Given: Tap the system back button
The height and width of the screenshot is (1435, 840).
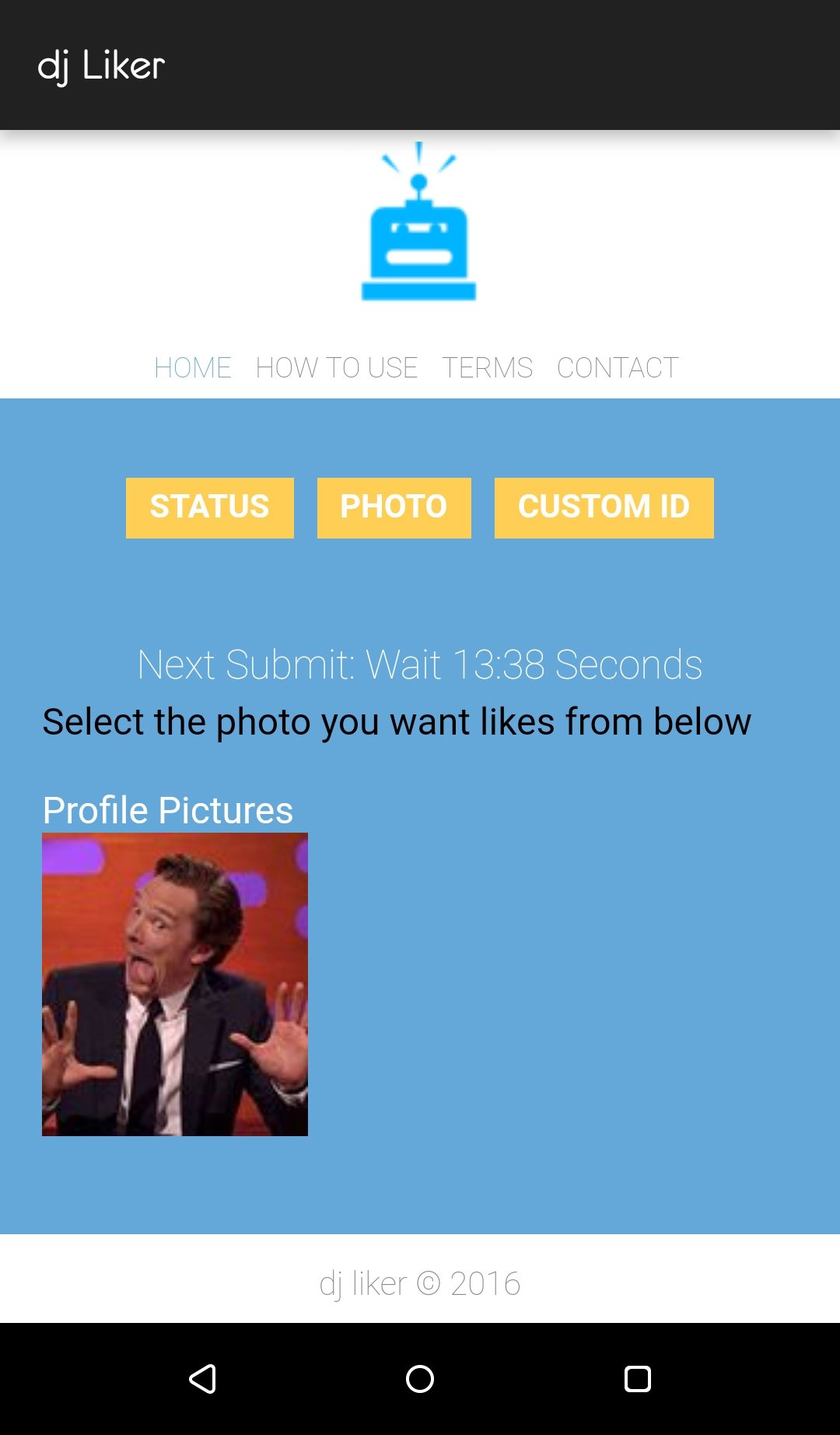Looking at the screenshot, I should coord(203,1379).
